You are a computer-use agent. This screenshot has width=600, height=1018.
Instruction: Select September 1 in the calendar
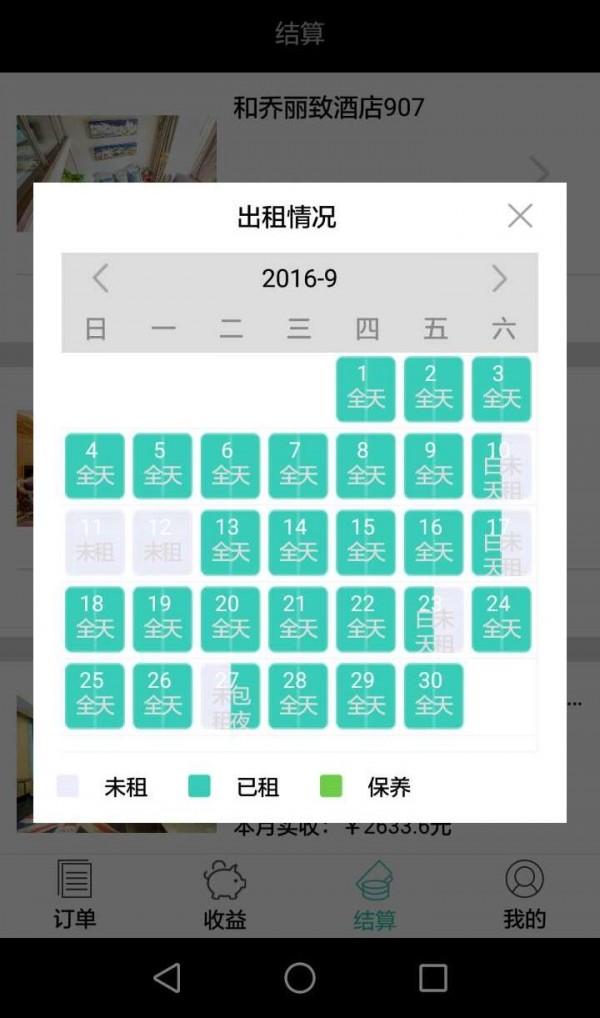(x=365, y=388)
